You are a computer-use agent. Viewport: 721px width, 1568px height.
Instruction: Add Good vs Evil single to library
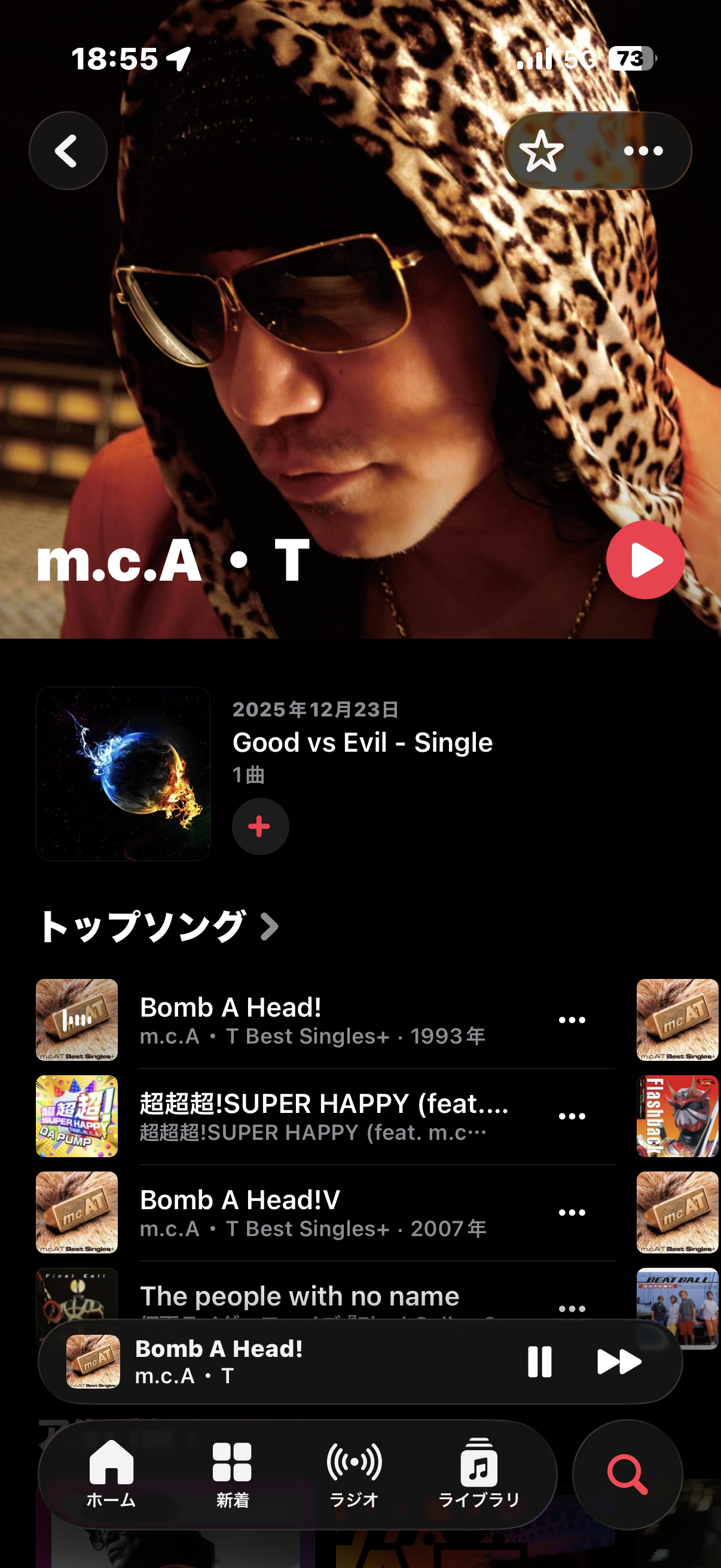pyautogui.click(x=260, y=826)
